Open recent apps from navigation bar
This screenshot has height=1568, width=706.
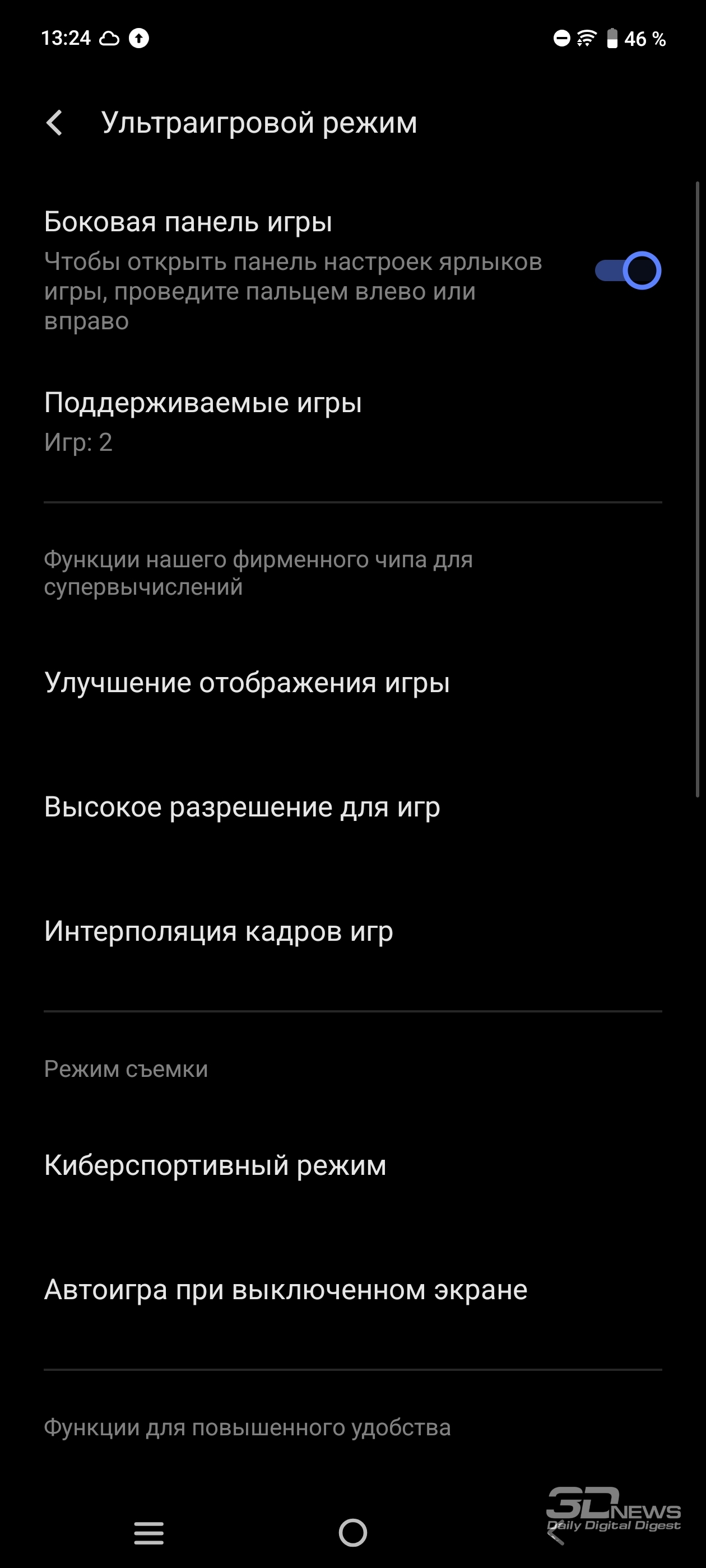[148, 1533]
